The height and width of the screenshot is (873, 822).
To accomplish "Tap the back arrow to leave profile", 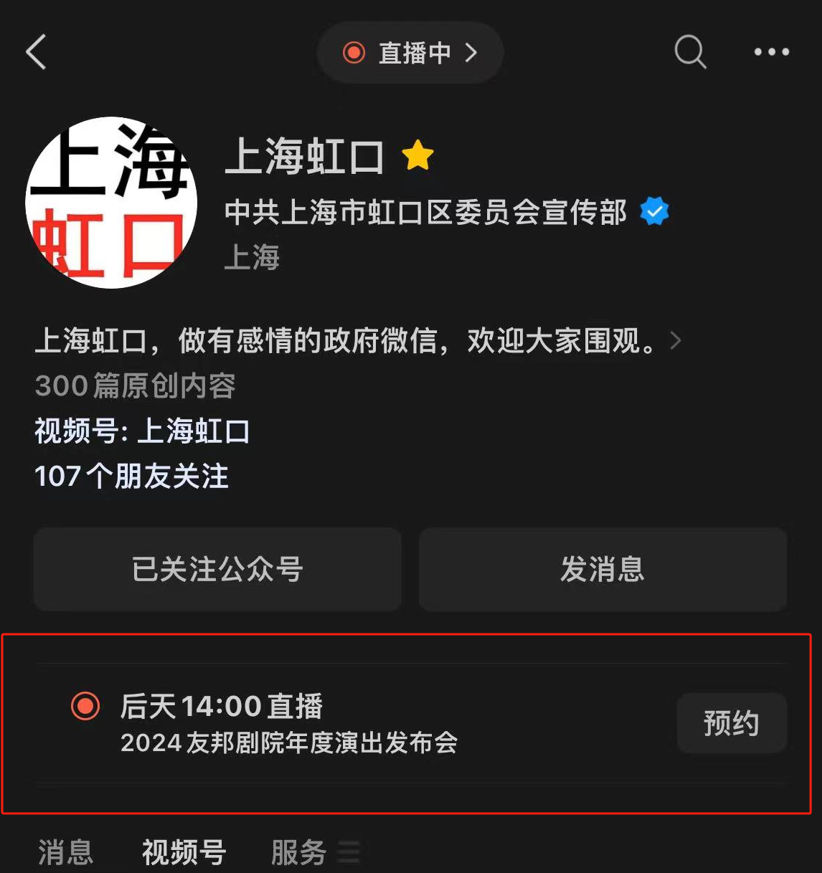I will point(36,53).
